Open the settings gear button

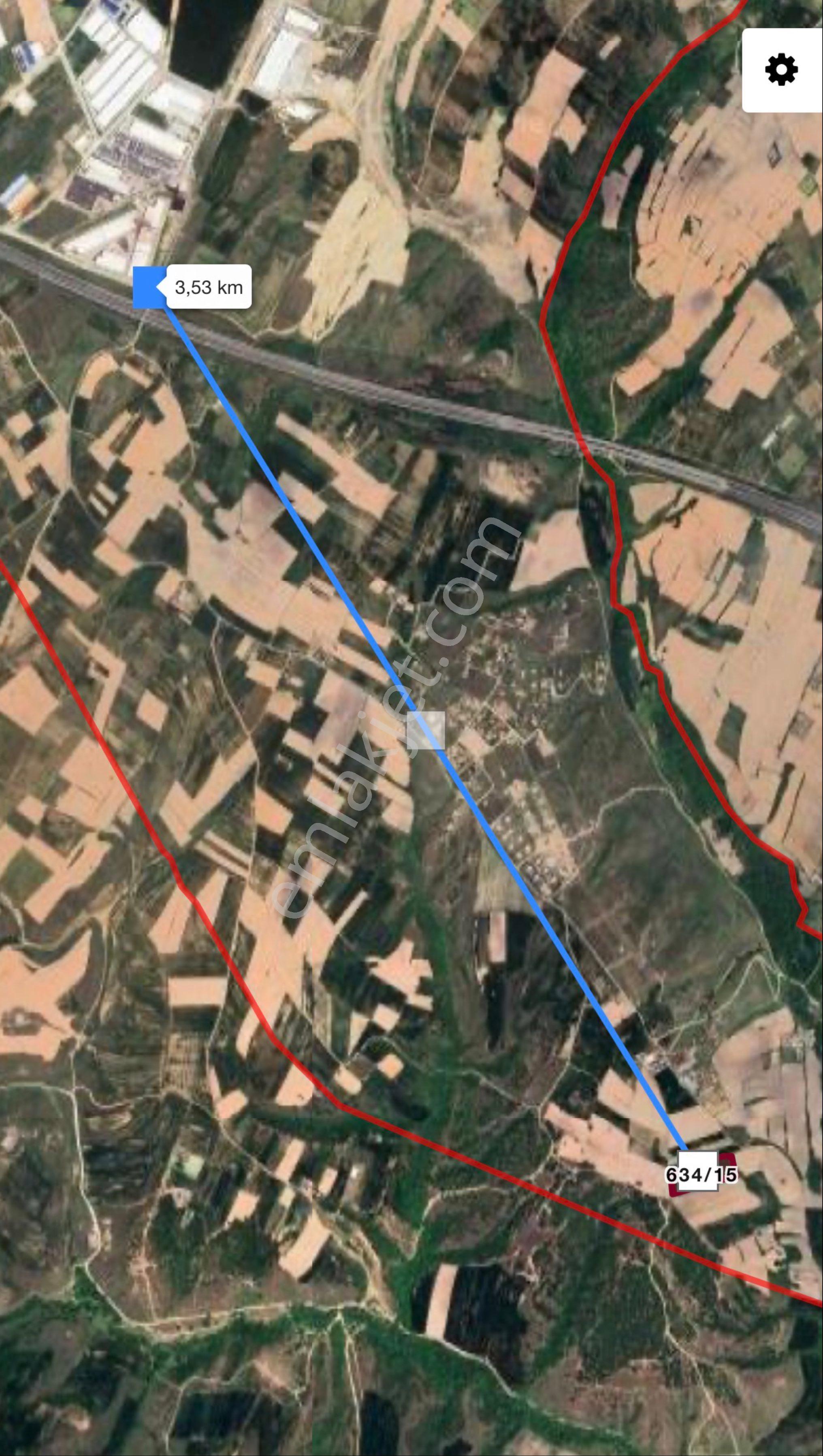(782, 70)
